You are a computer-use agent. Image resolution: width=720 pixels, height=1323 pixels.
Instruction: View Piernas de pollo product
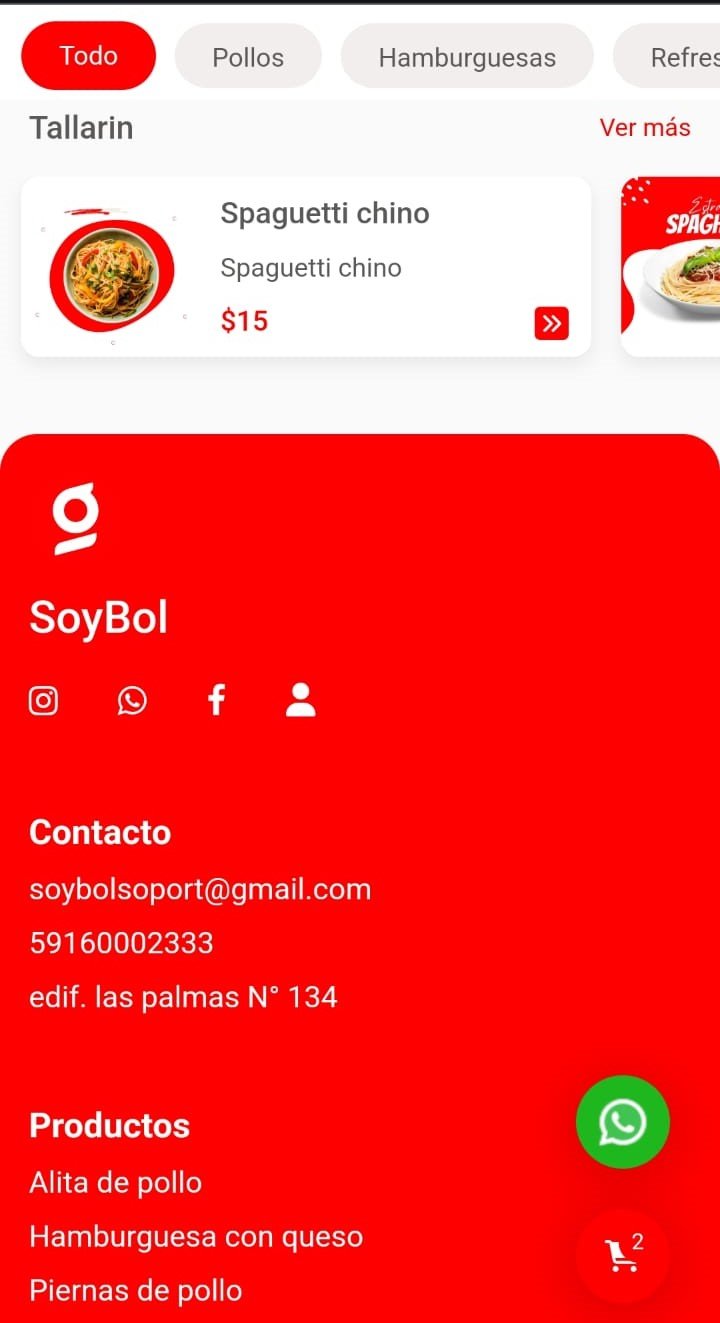click(x=136, y=1290)
